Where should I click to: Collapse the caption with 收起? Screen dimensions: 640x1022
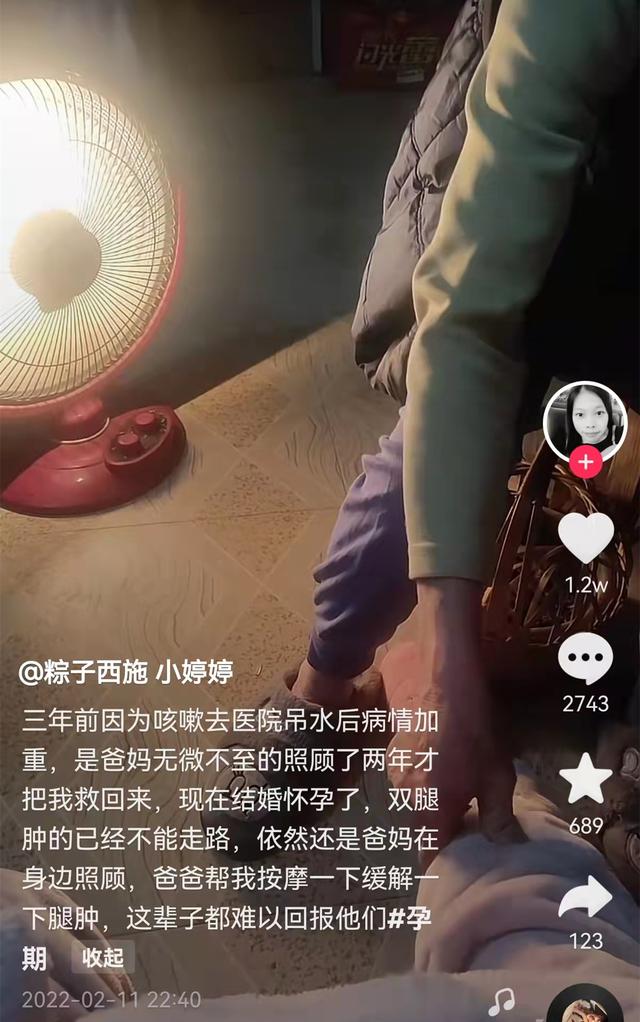pyautogui.click(x=103, y=958)
